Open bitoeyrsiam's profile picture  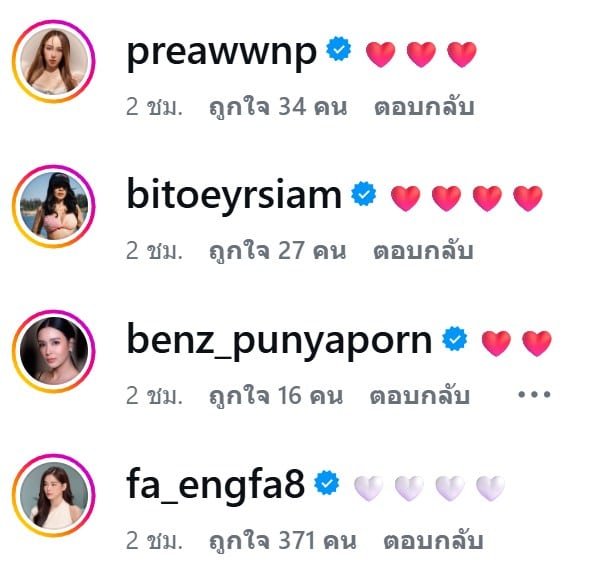tap(54, 206)
